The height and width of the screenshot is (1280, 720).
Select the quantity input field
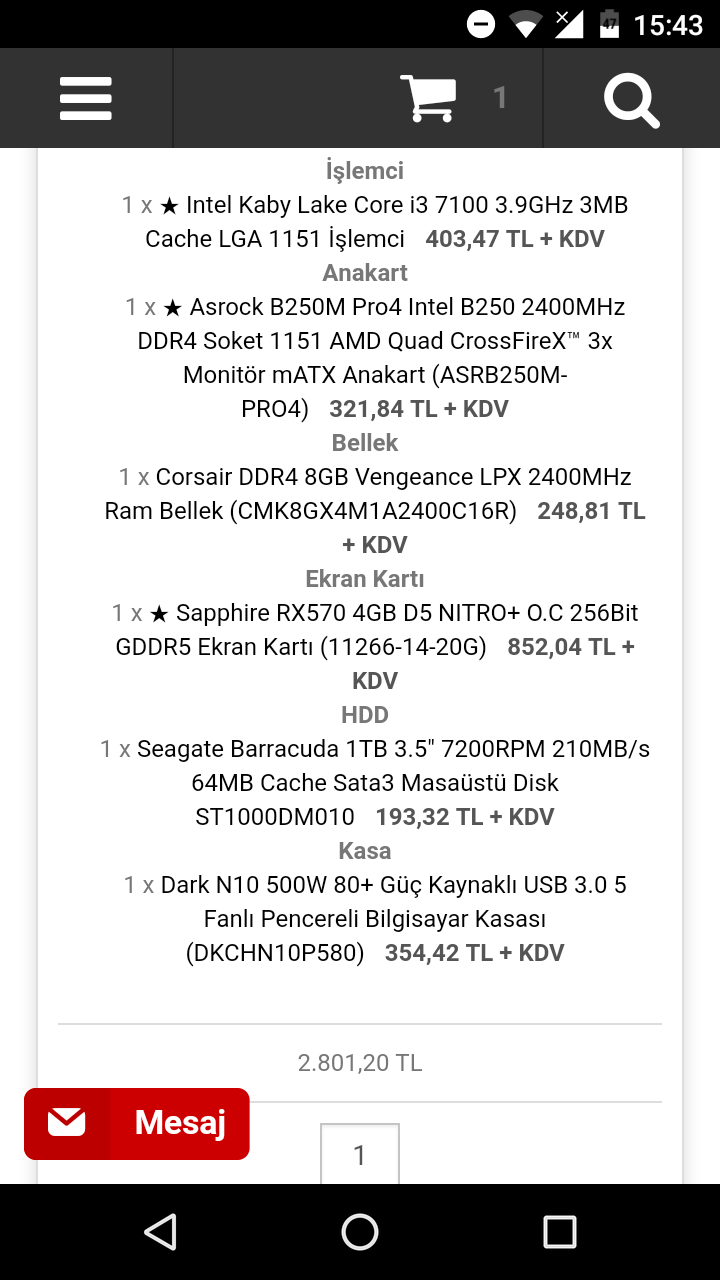click(x=359, y=1155)
